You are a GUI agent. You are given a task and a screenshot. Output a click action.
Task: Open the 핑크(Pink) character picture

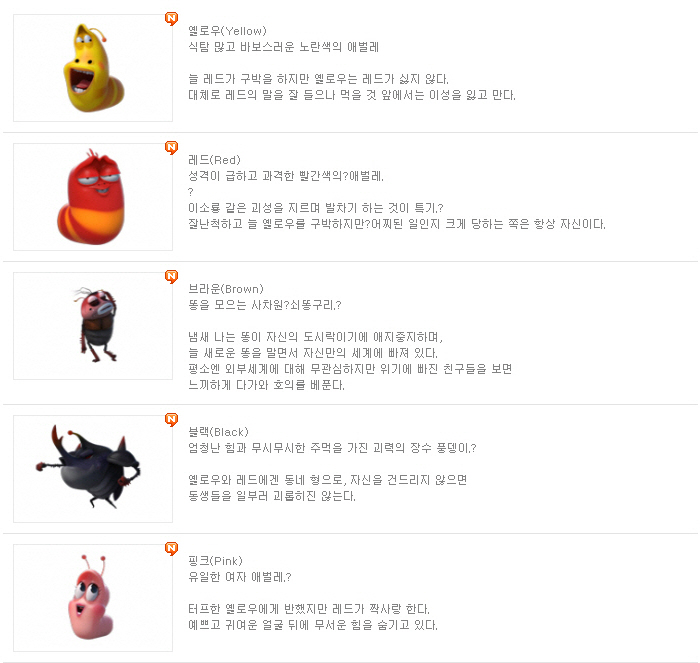93,597
